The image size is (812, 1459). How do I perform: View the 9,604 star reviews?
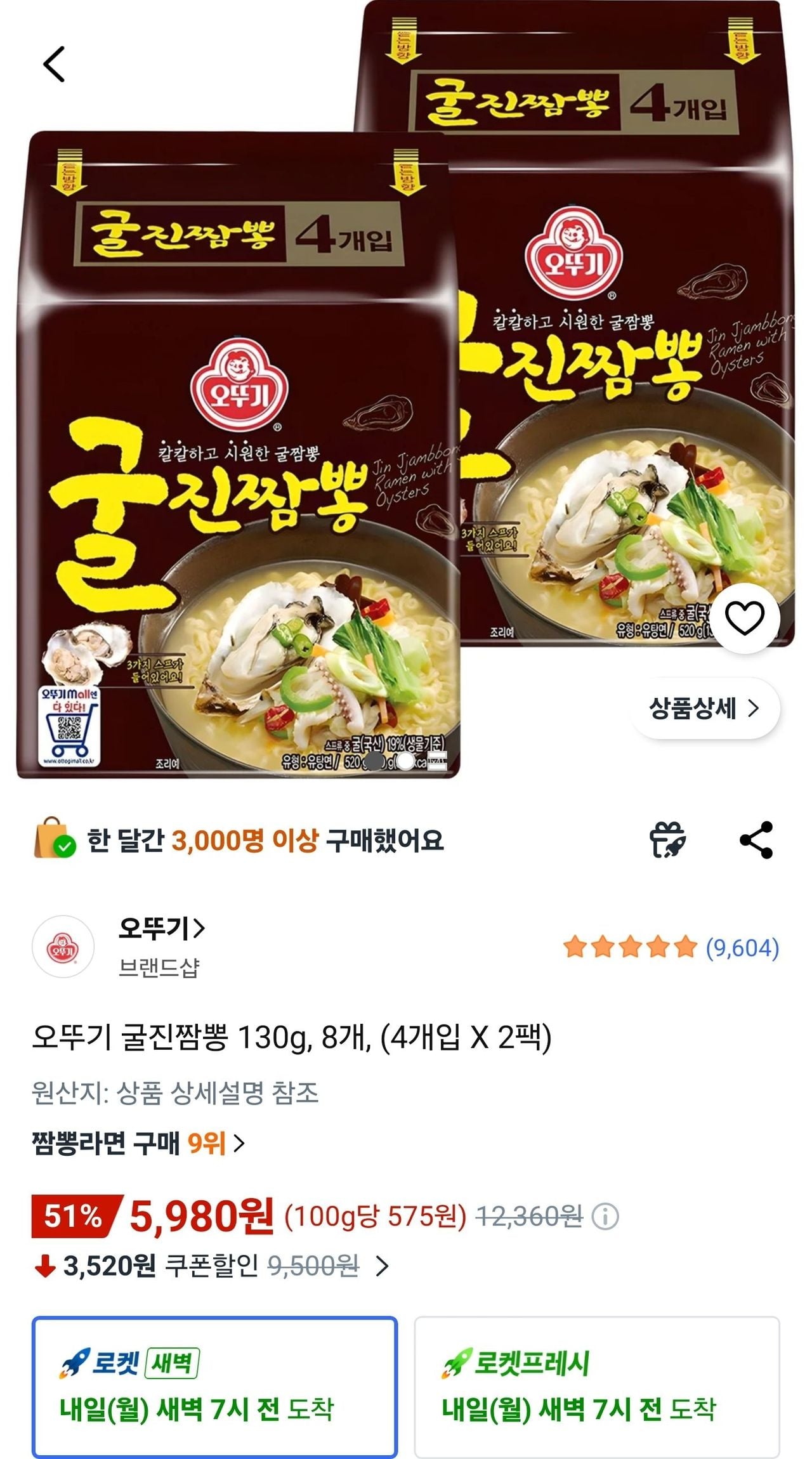coord(671,948)
